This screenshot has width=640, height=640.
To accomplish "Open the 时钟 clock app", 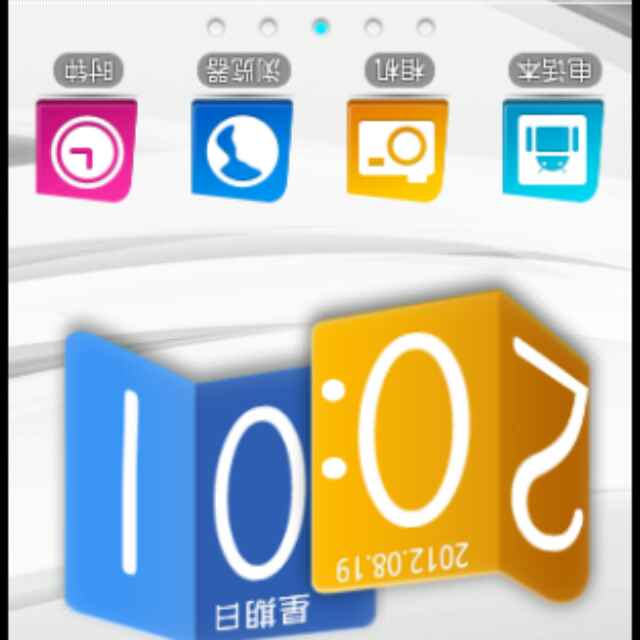I will (86, 148).
